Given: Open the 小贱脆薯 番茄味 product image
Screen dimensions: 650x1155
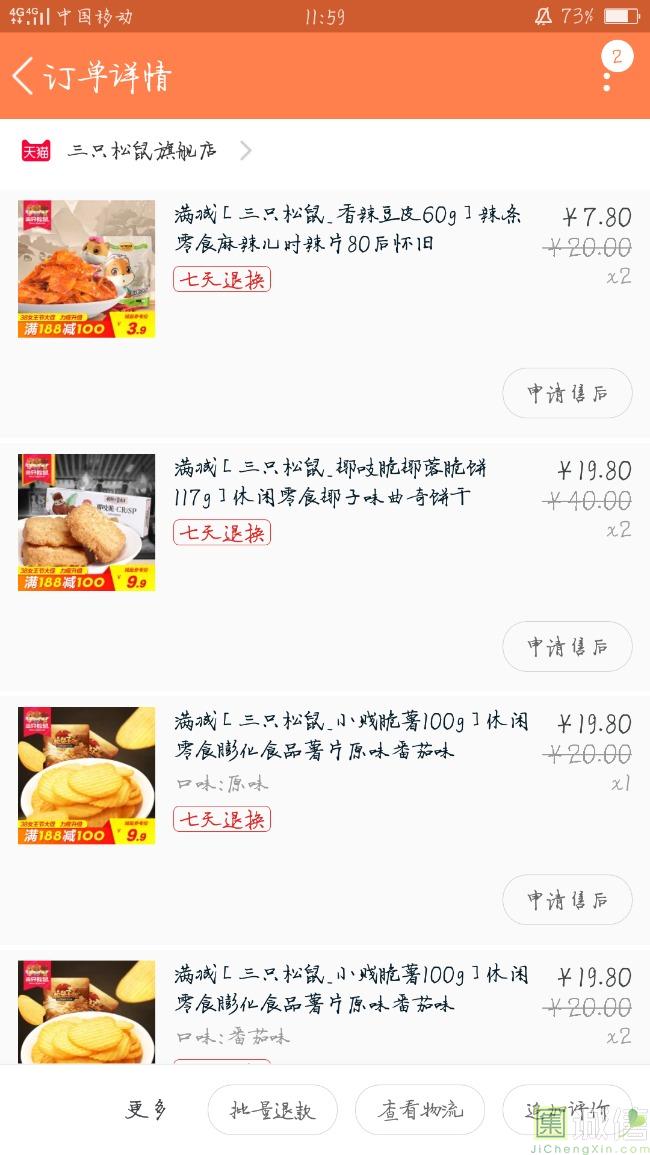Looking at the screenshot, I should pos(86,1012).
